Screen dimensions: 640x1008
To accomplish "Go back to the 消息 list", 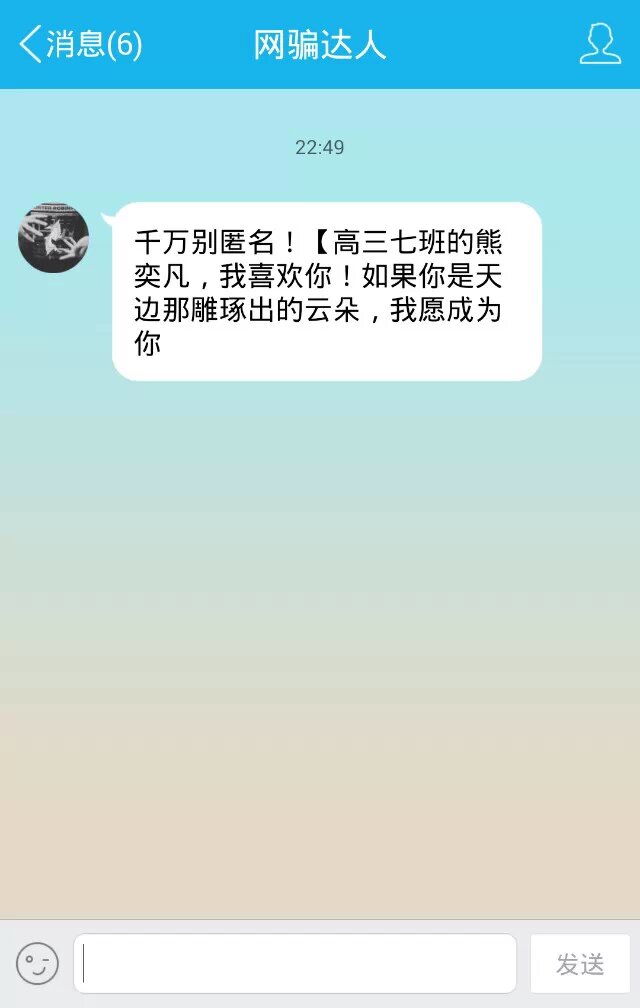I will (80, 45).
